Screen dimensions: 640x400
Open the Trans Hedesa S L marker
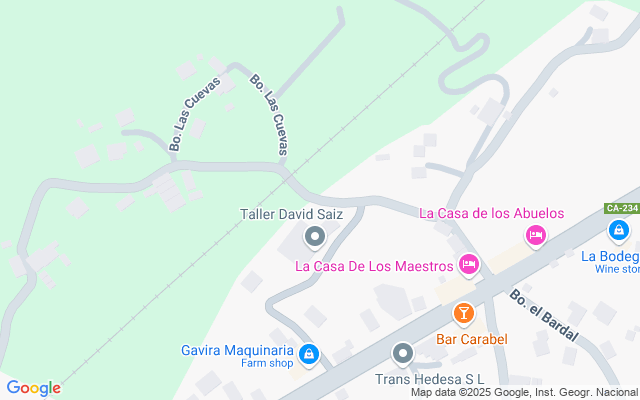(403, 353)
